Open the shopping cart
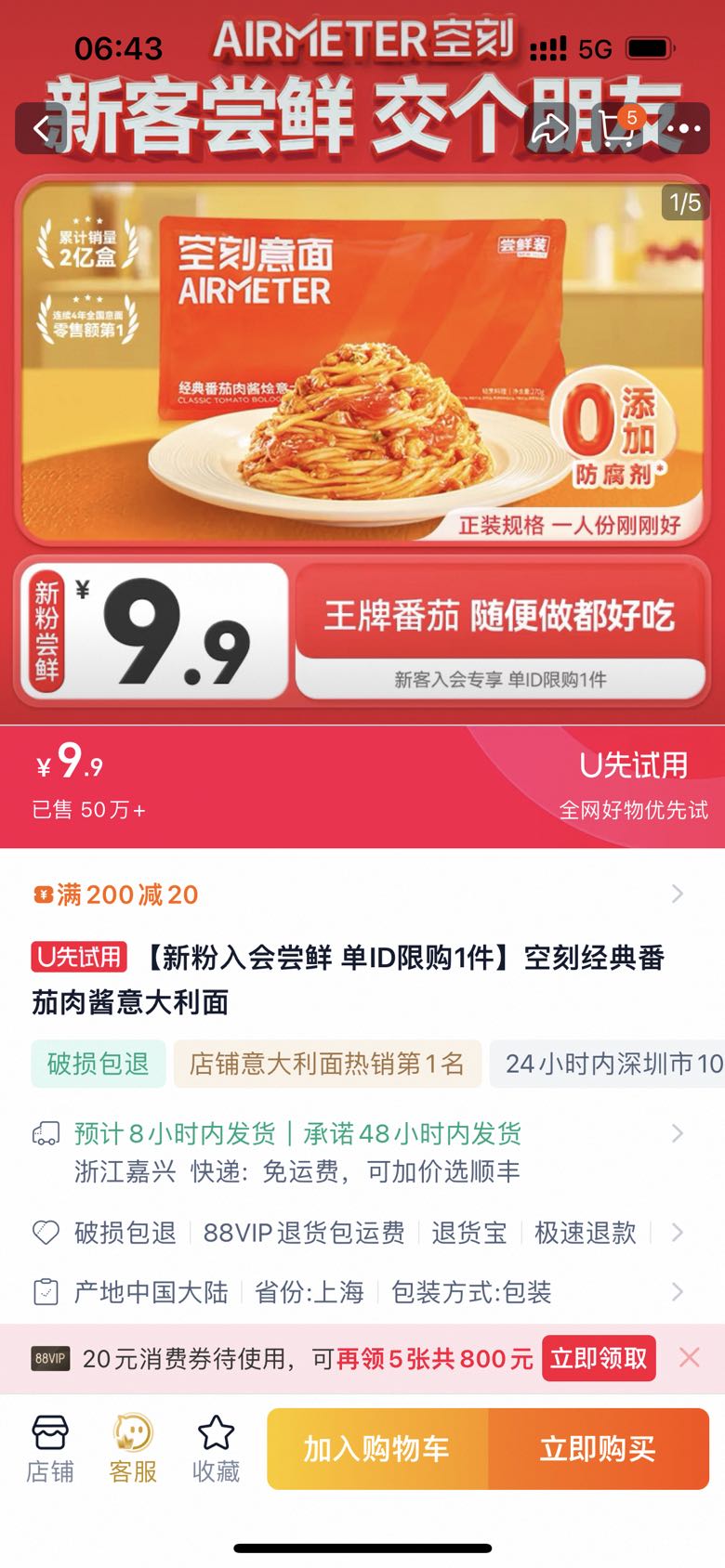 click(x=618, y=128)
